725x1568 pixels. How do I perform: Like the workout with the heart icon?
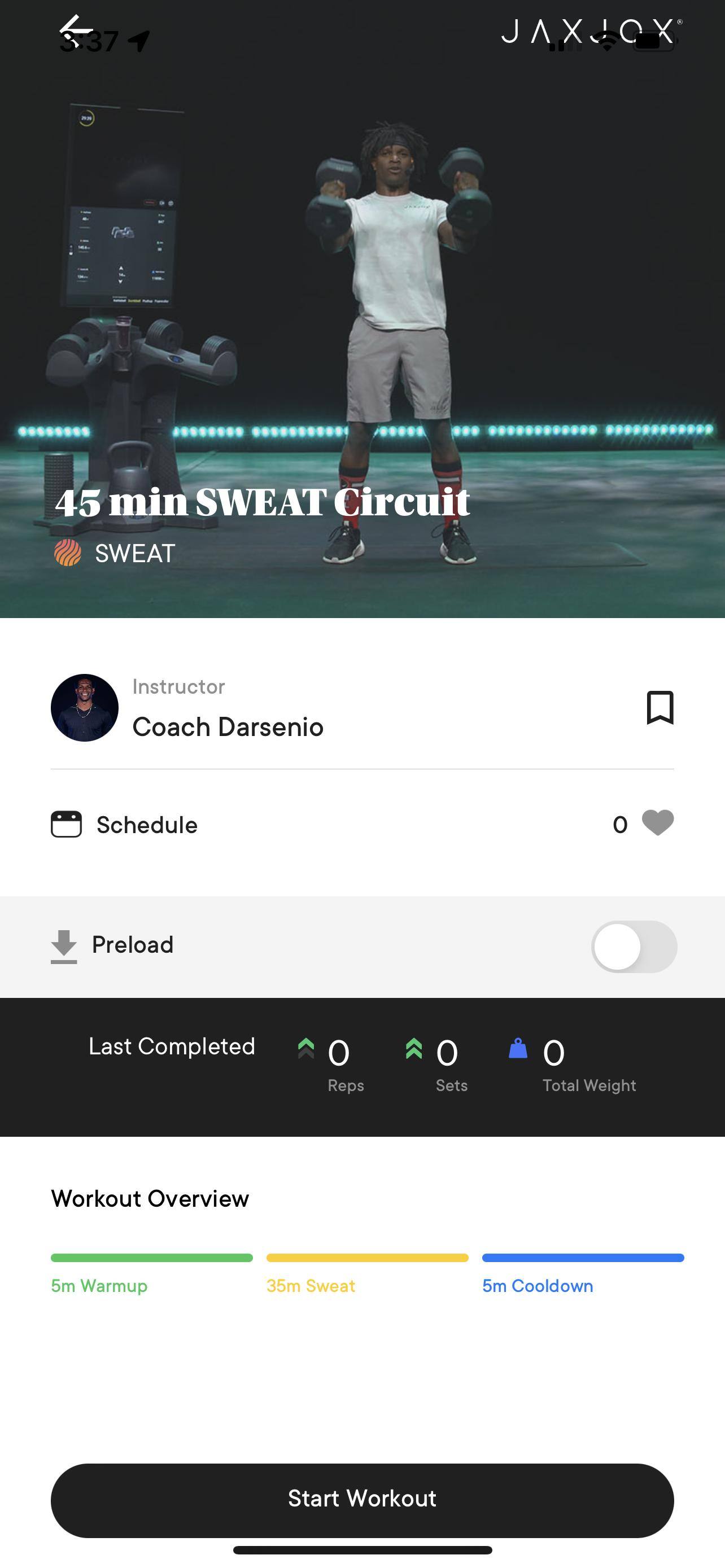point(657,823)
